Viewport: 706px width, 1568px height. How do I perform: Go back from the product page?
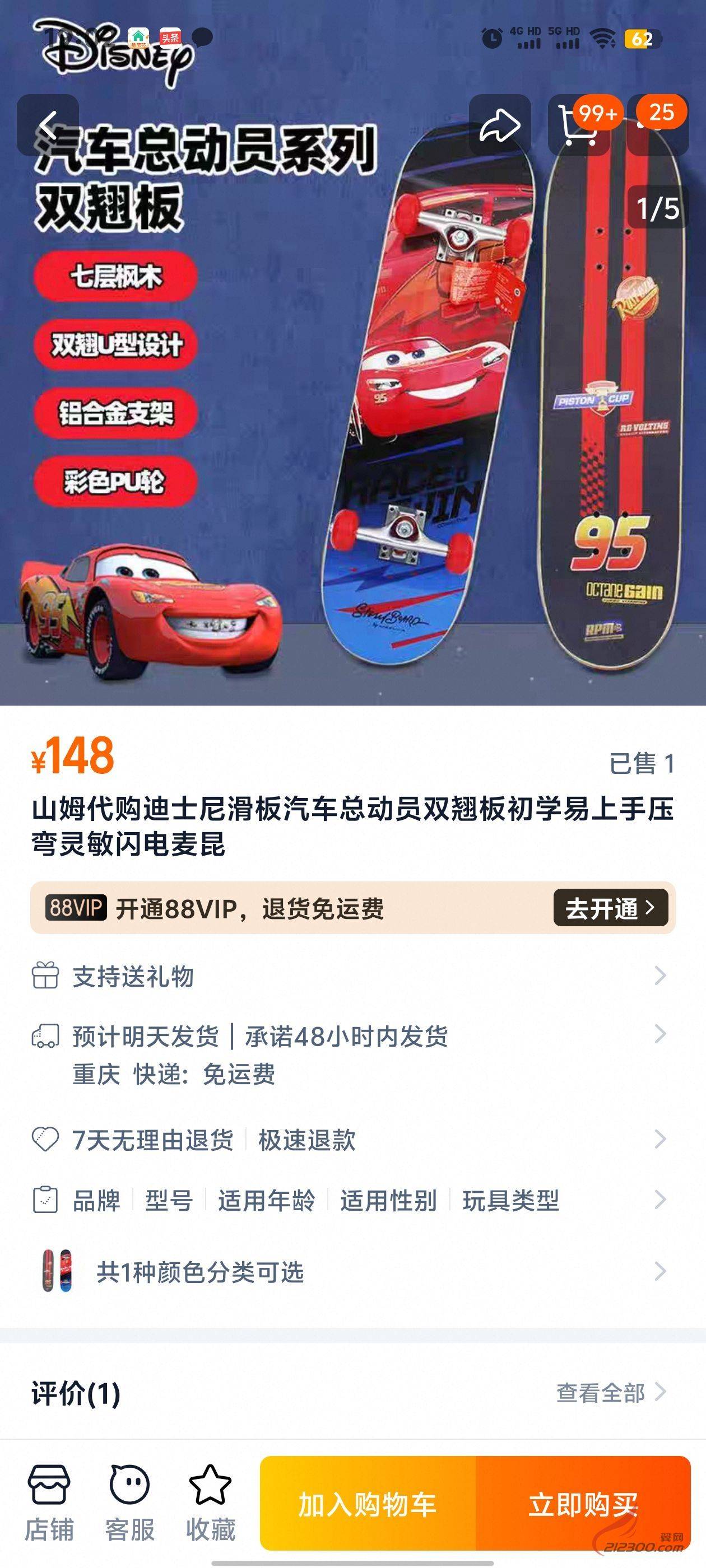tap(48, 125)
